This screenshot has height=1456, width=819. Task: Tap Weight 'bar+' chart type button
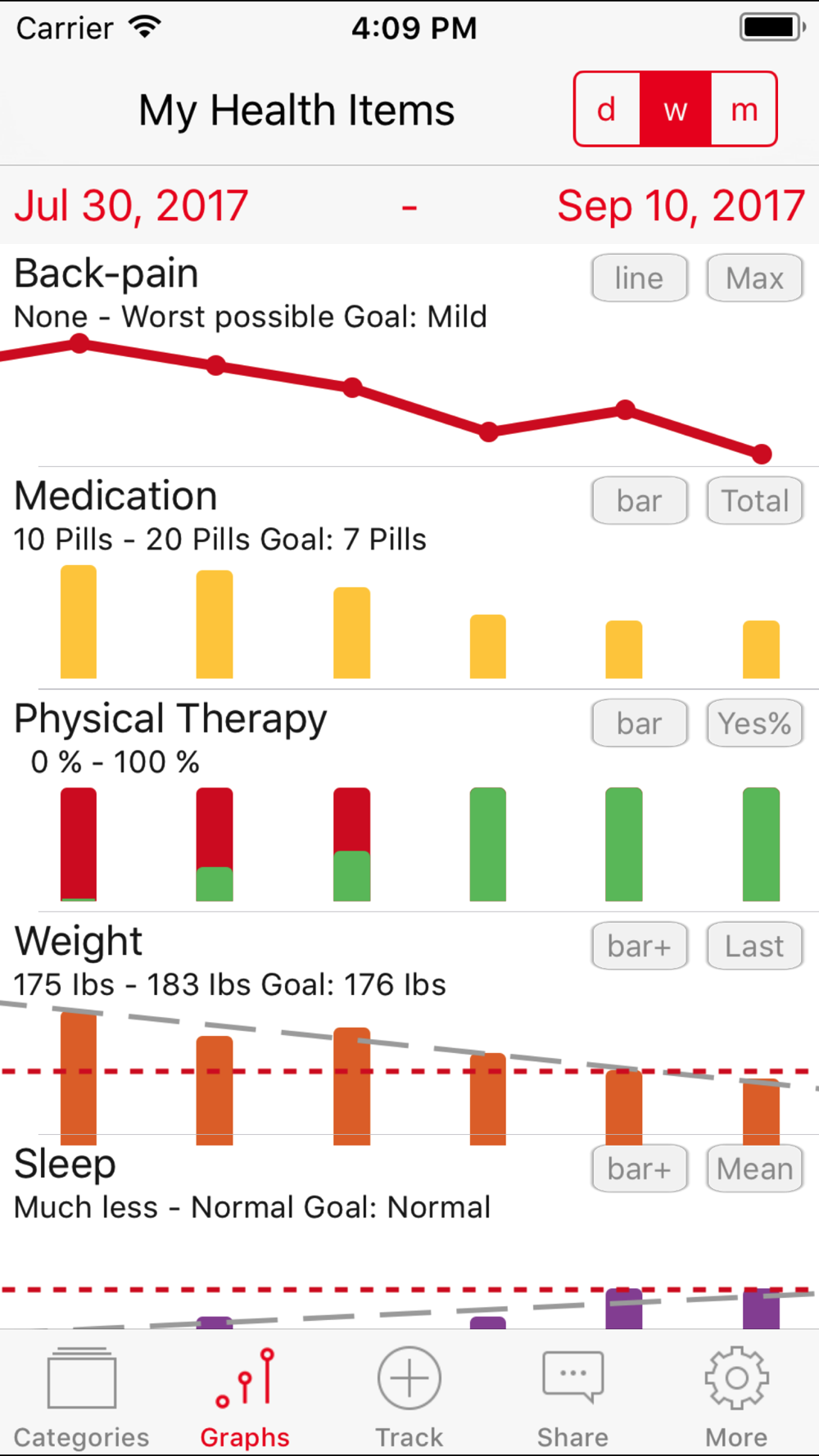tap(640, 947)
